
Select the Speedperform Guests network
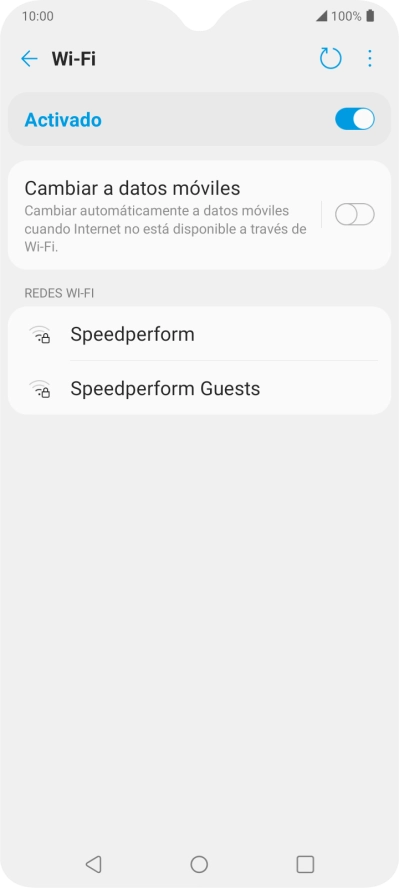tap(199, 388)
